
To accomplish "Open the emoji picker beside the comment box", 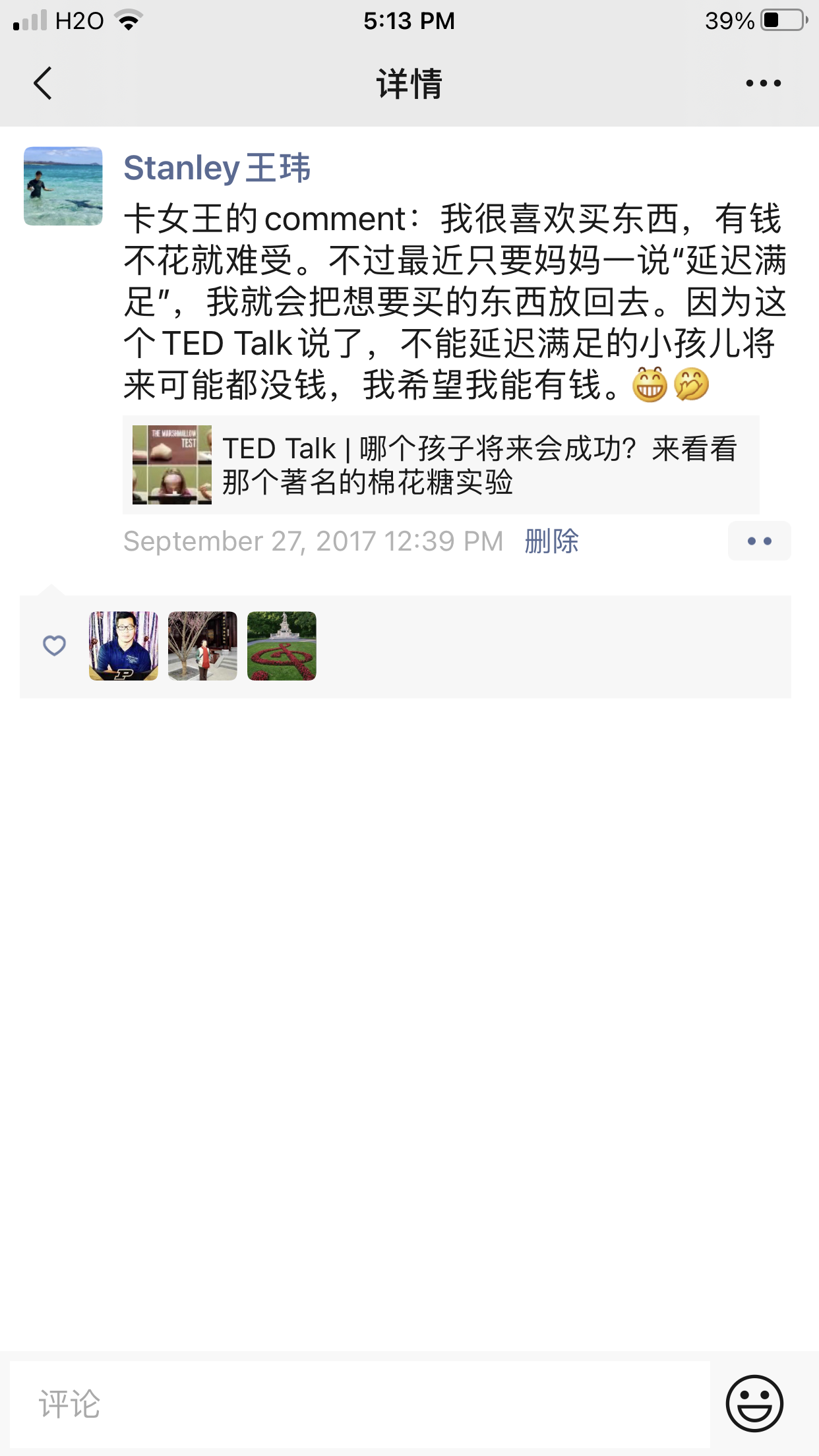I will click(754, 1404).
